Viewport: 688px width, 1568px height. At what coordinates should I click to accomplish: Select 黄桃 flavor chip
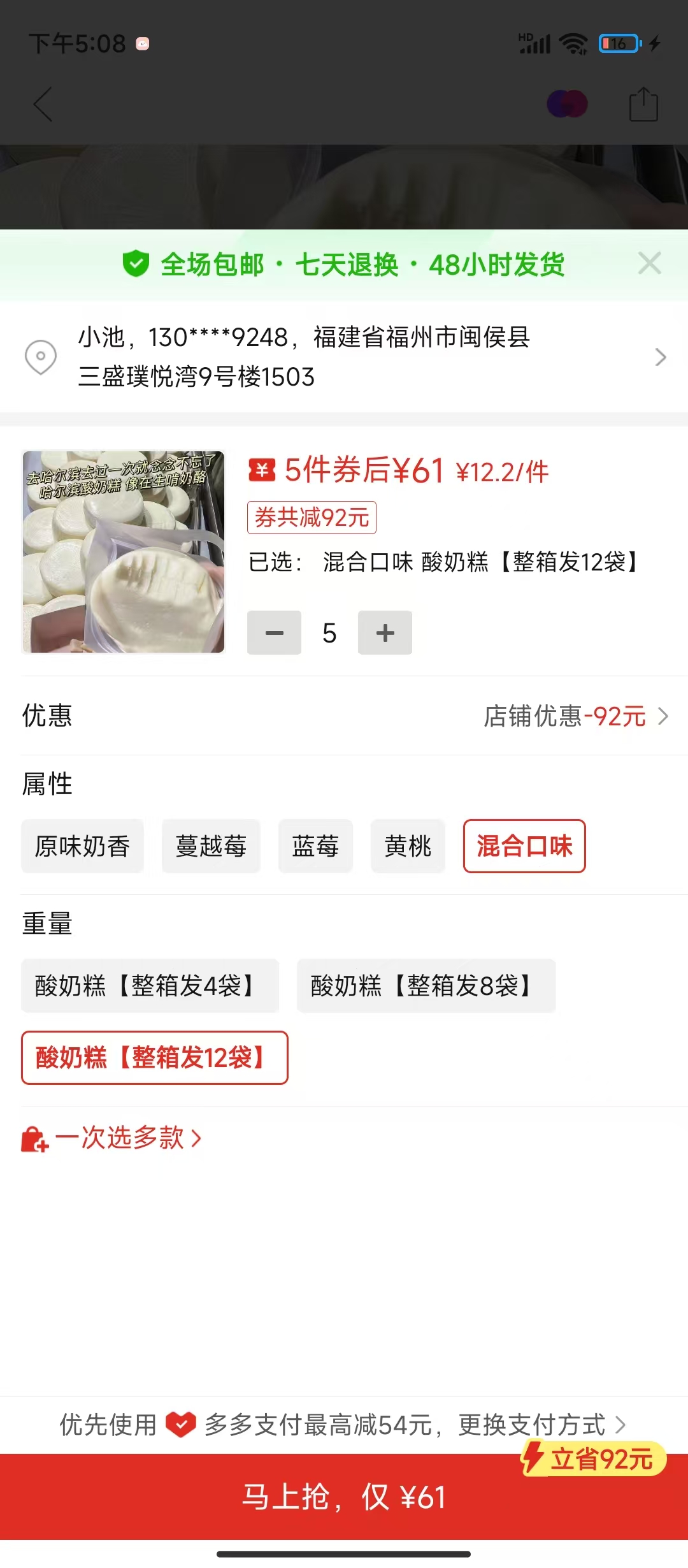point(408,846)
